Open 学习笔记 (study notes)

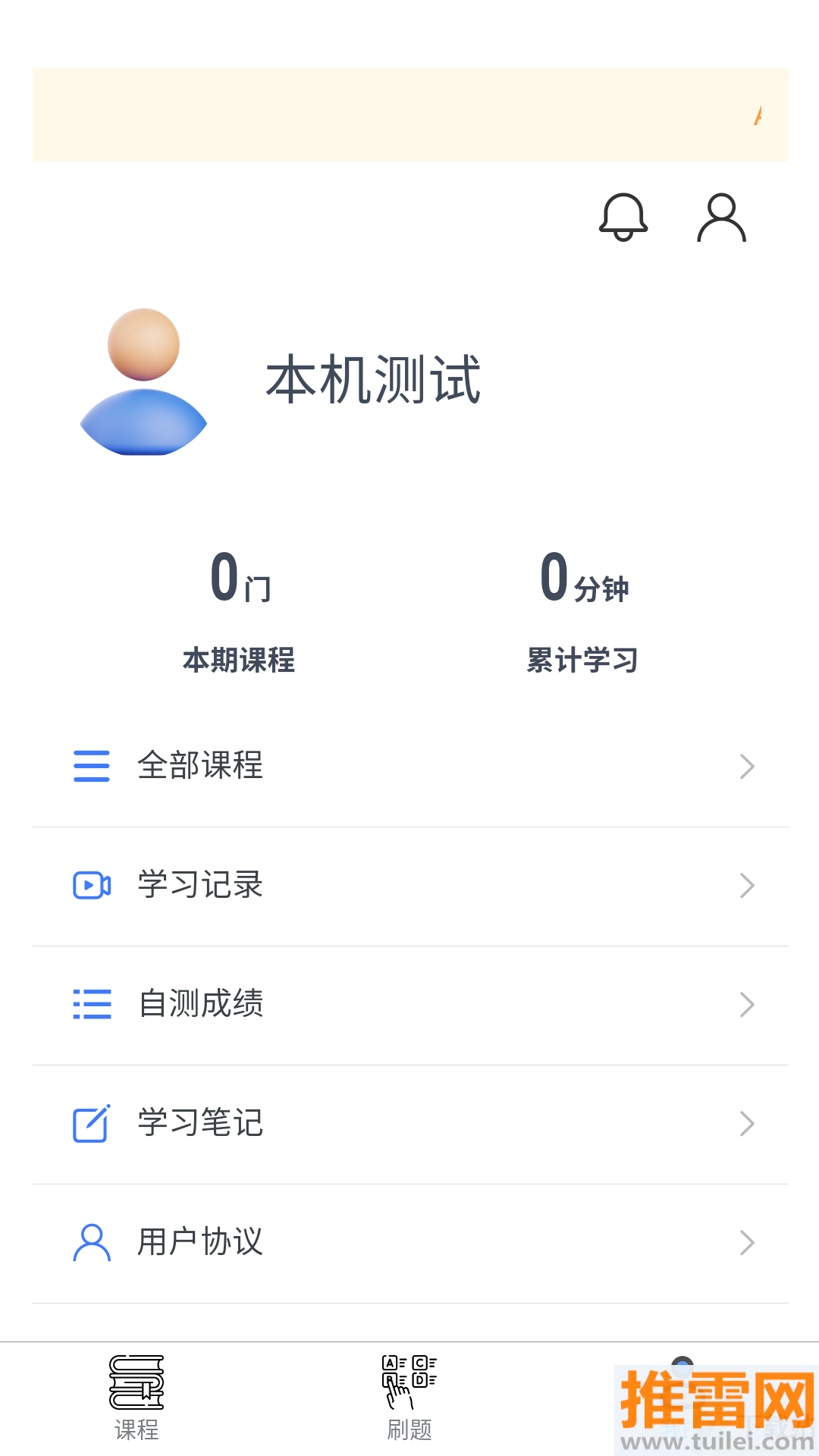pos(409,1123)
